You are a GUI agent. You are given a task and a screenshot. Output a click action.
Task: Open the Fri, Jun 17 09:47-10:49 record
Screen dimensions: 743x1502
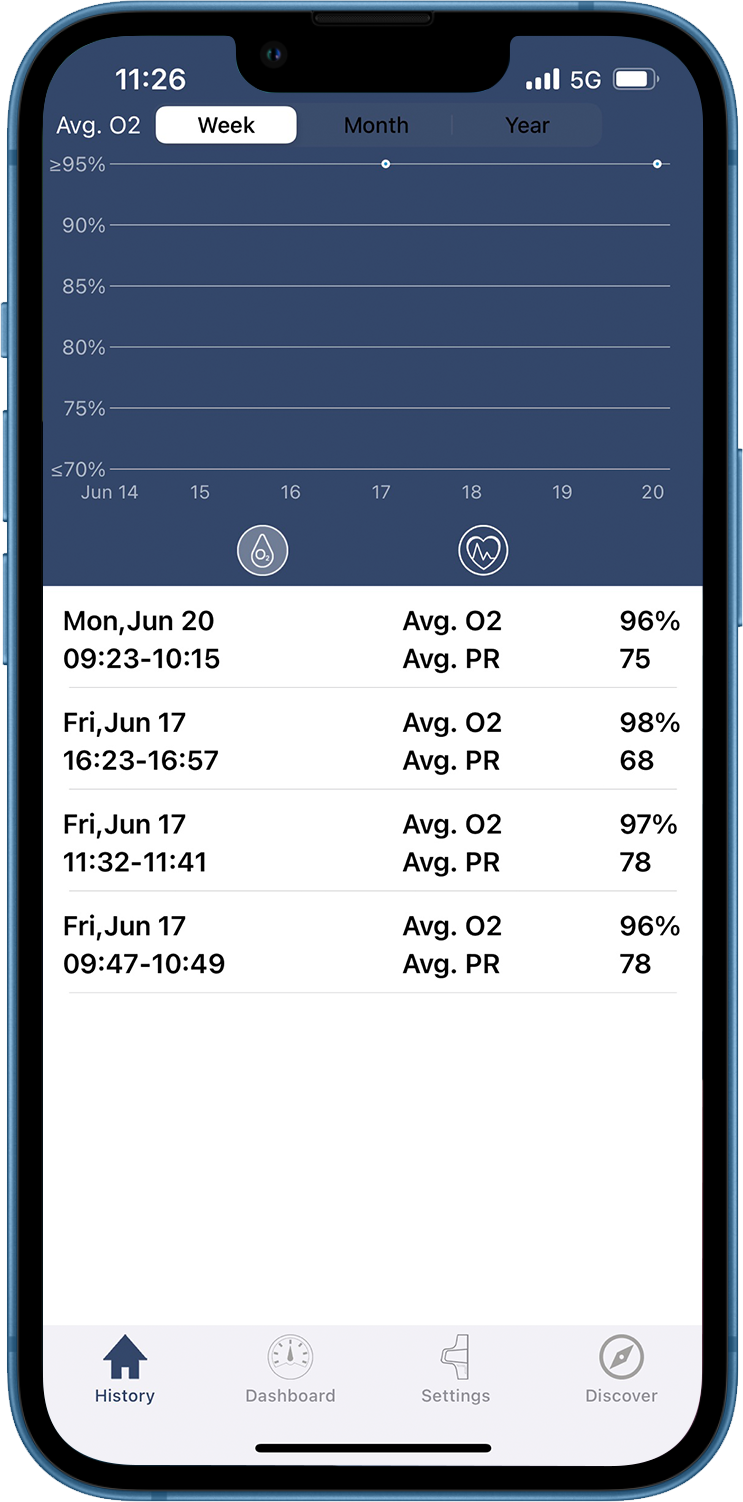372,944
